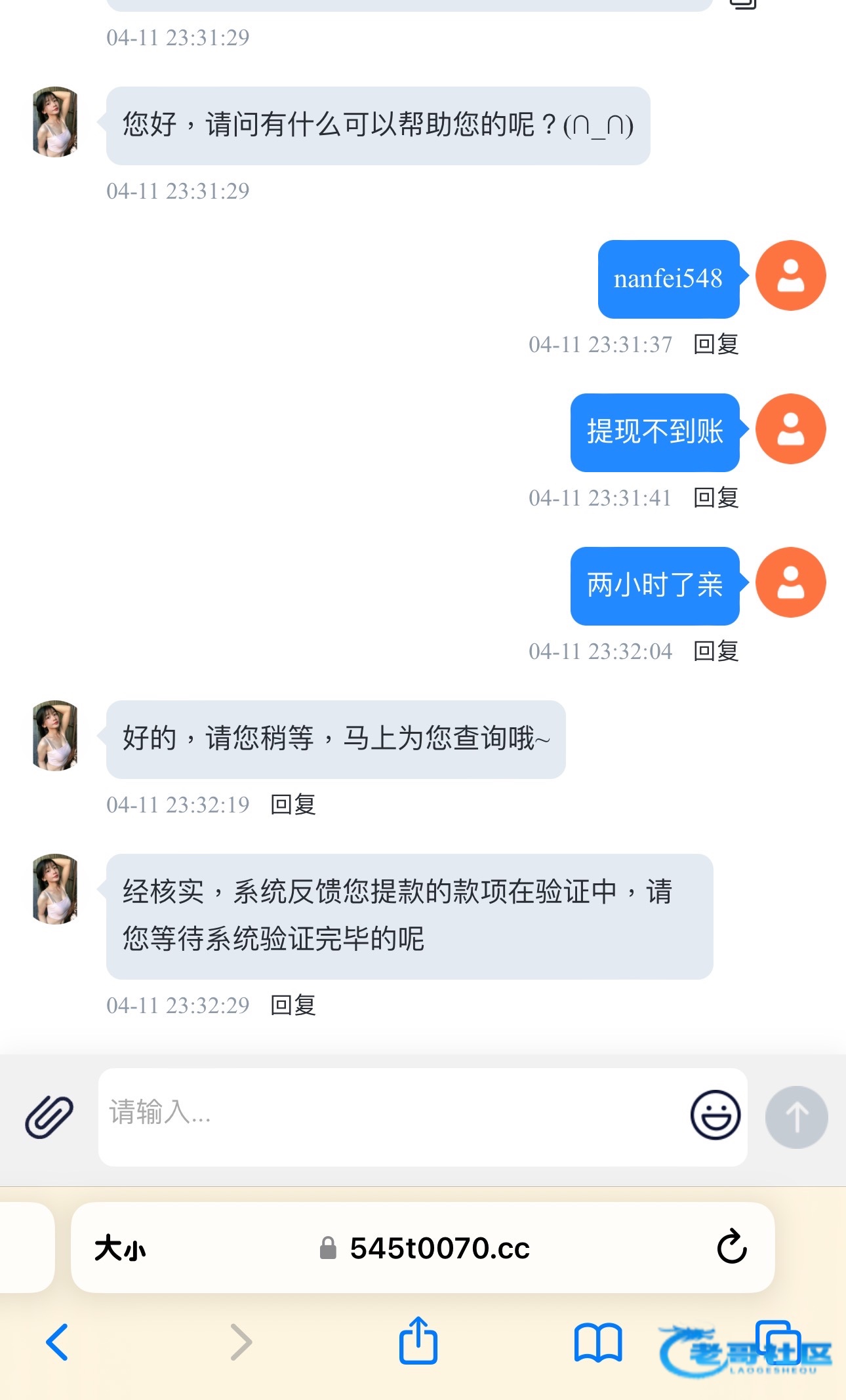846x1400 pixels.
Task: Open the emoji picker smiley icon
Action: point(715,1115)
